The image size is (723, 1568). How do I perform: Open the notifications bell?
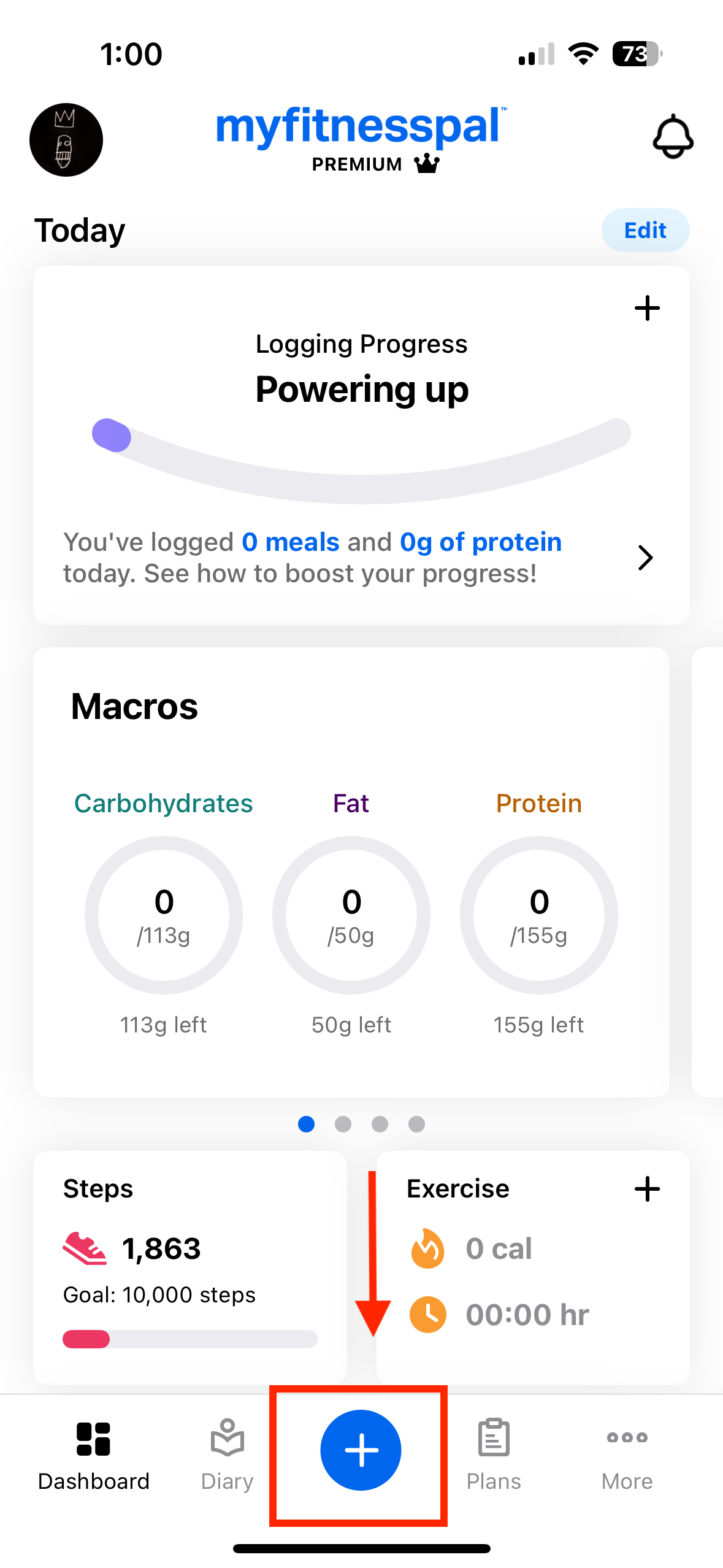click(x=673, y=137)
